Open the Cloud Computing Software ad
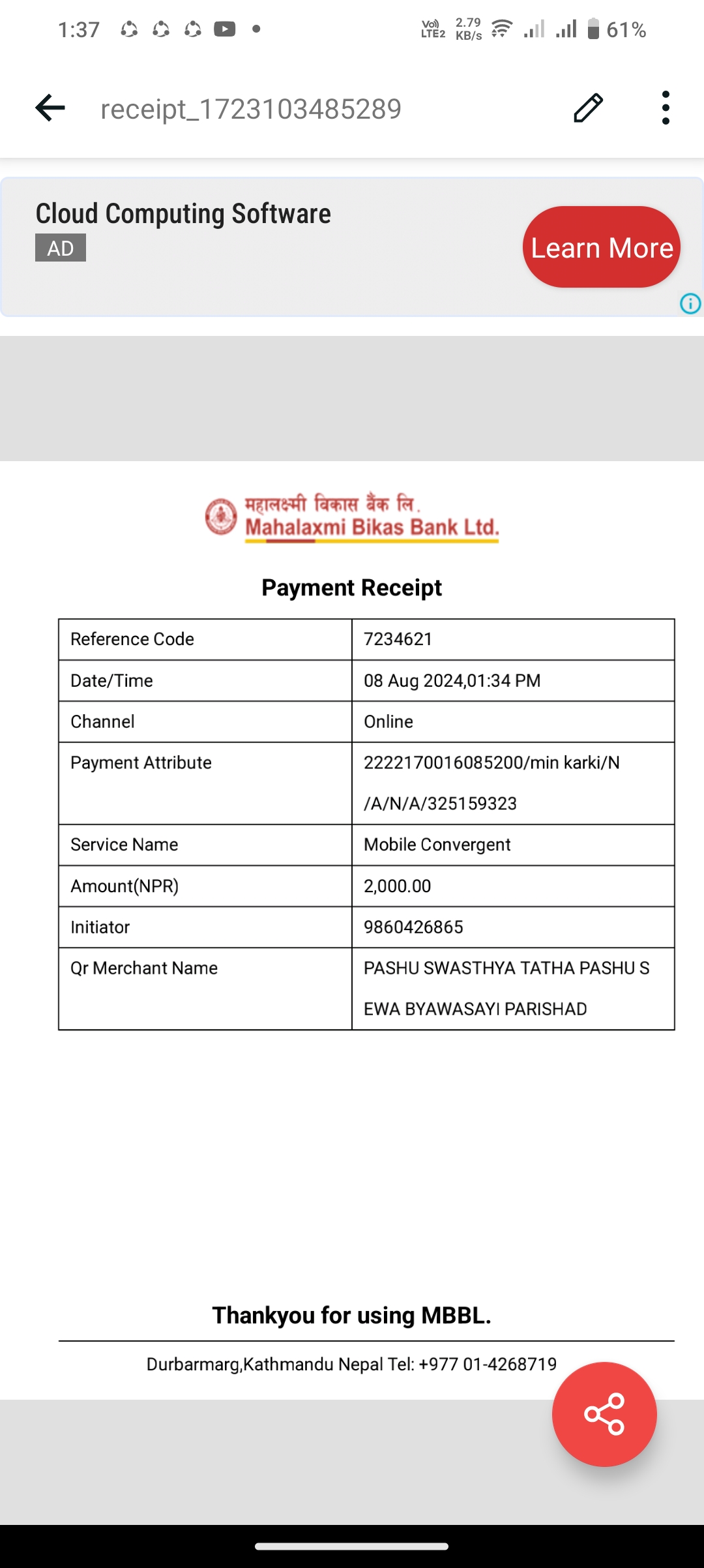 [183, 214]
